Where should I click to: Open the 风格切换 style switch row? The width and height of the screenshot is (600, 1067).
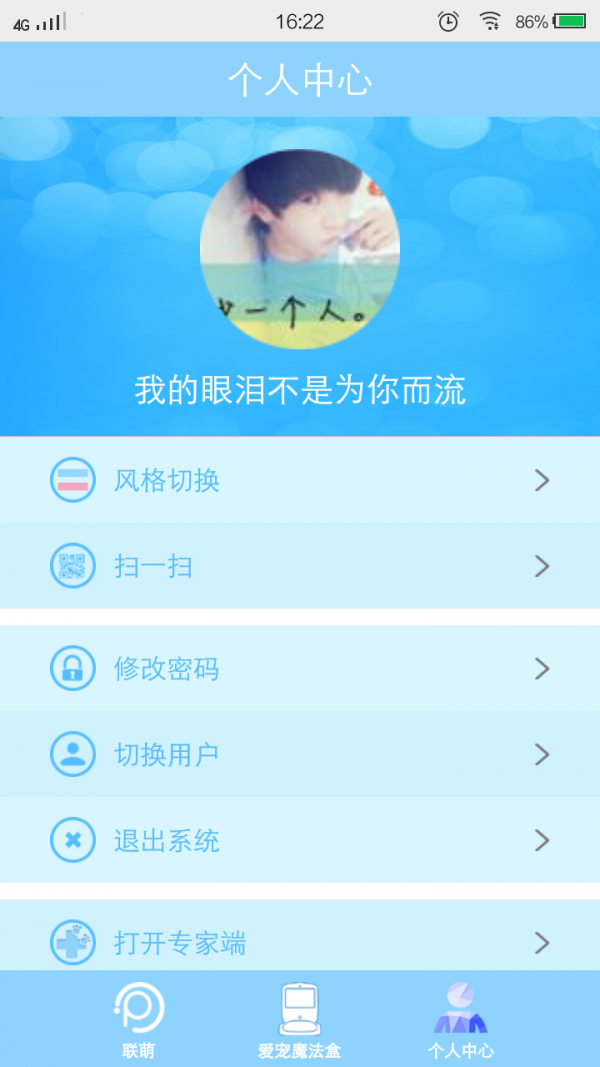pyautogui.click(x=300, y=481)
